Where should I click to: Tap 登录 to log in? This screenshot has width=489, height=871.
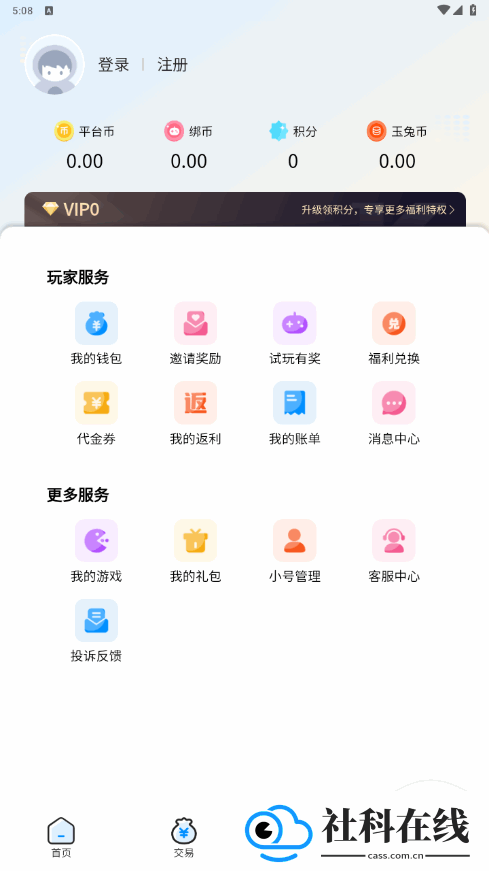tap(113, 65)
